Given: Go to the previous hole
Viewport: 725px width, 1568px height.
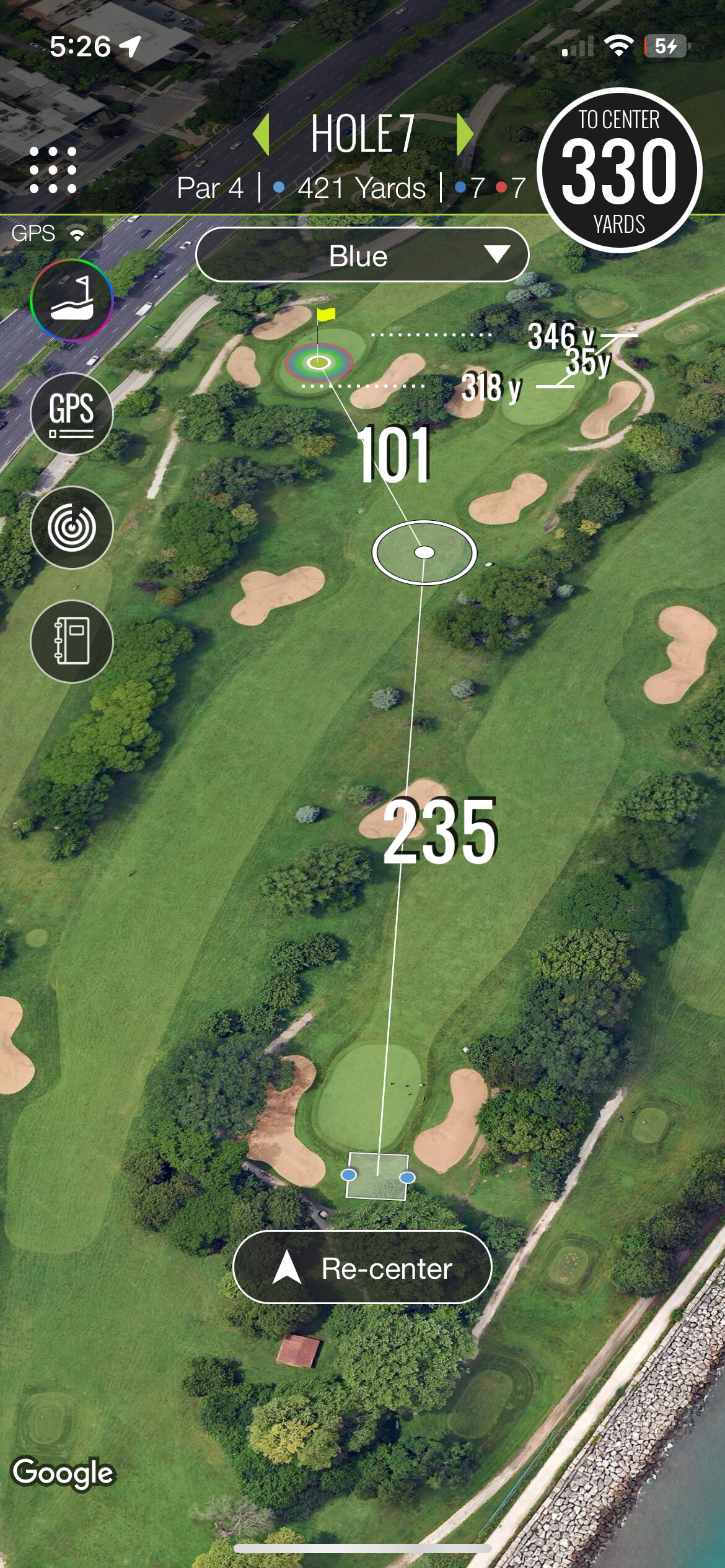Looking at the screenshot, I should tap(261, 134).
